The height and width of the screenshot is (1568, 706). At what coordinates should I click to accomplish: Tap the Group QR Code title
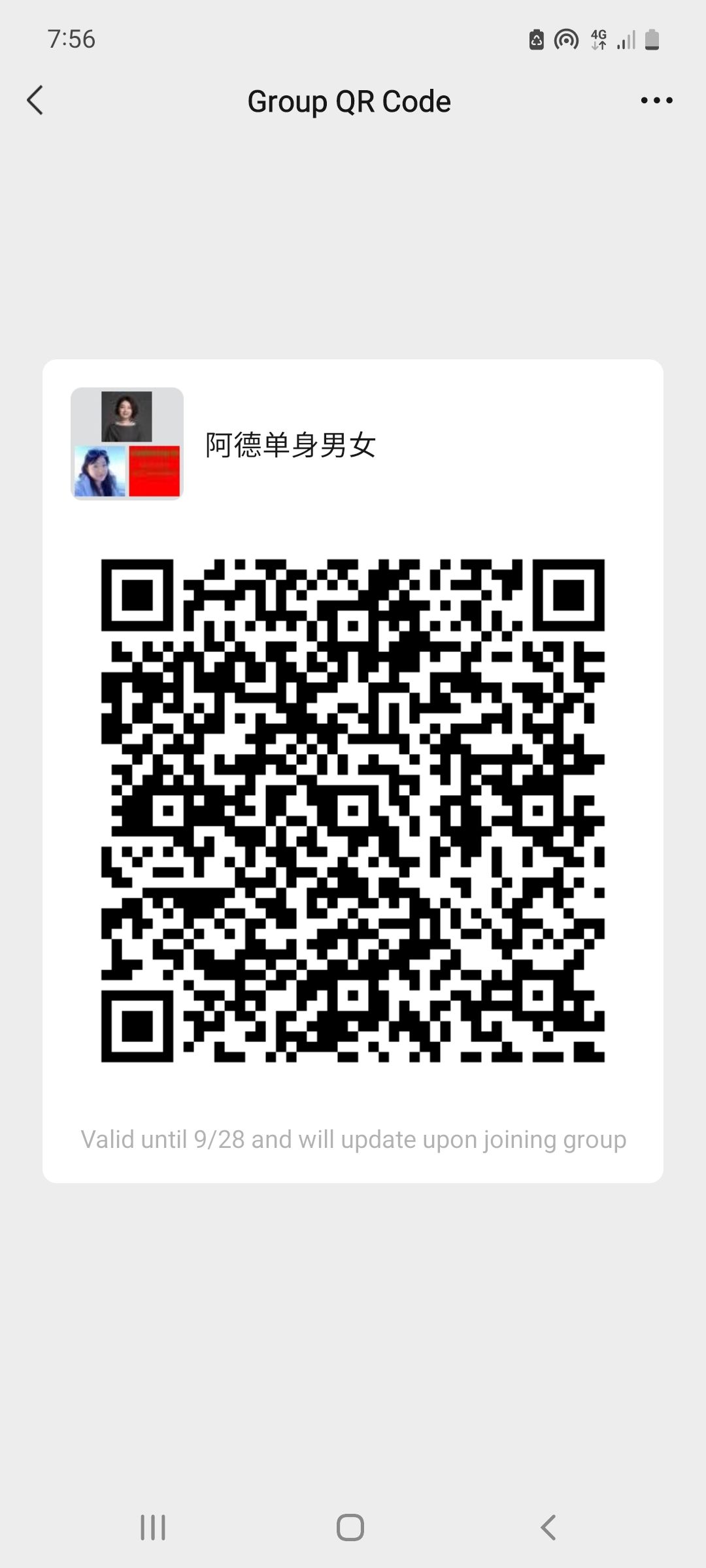click(348, 101)
